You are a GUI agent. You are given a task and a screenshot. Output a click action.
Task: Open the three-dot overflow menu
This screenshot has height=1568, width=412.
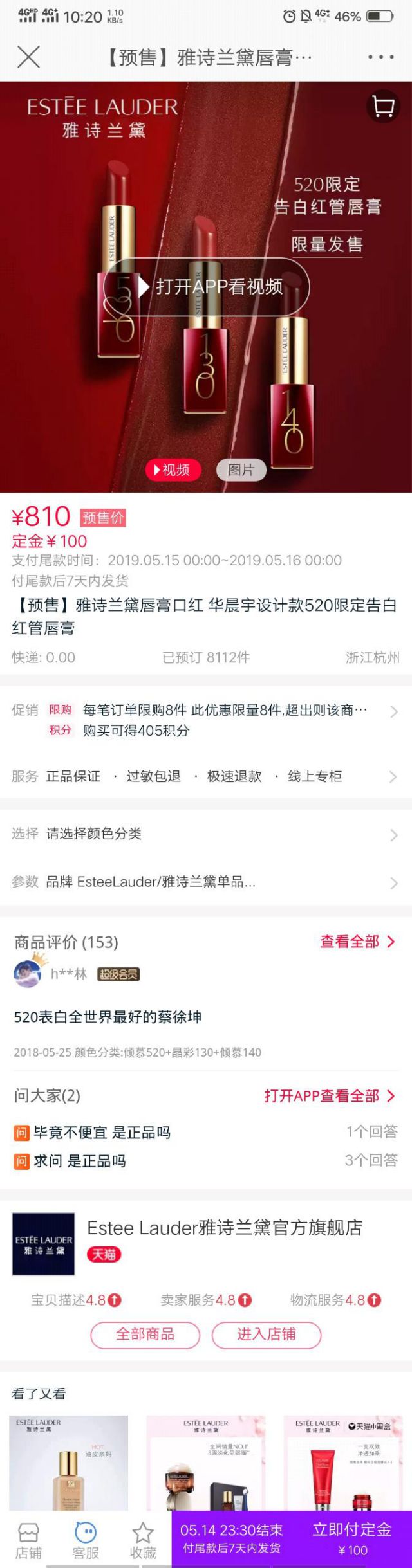380,57
